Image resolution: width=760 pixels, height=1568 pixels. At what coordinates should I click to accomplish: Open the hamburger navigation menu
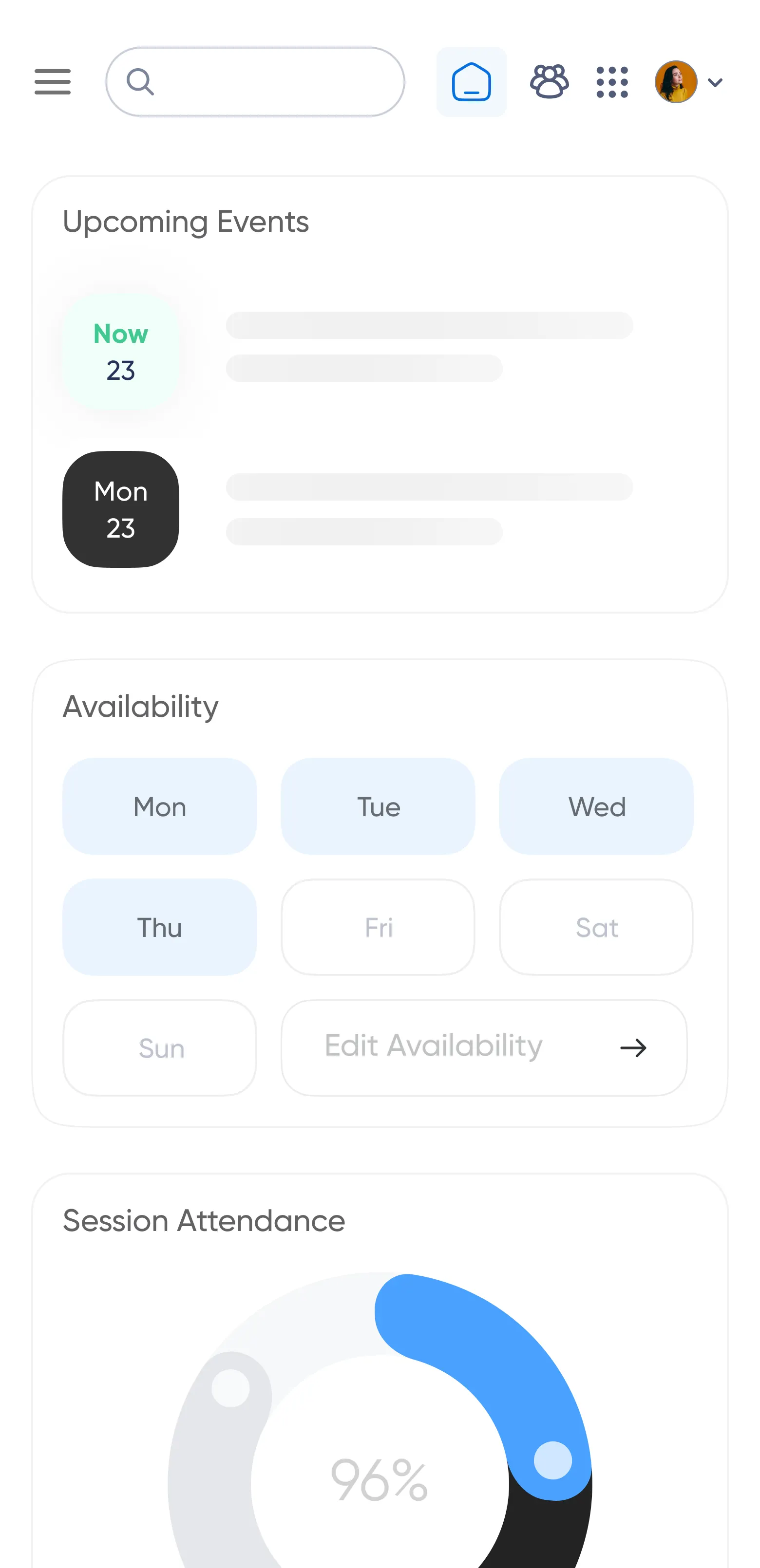click(x=53, y=82)
